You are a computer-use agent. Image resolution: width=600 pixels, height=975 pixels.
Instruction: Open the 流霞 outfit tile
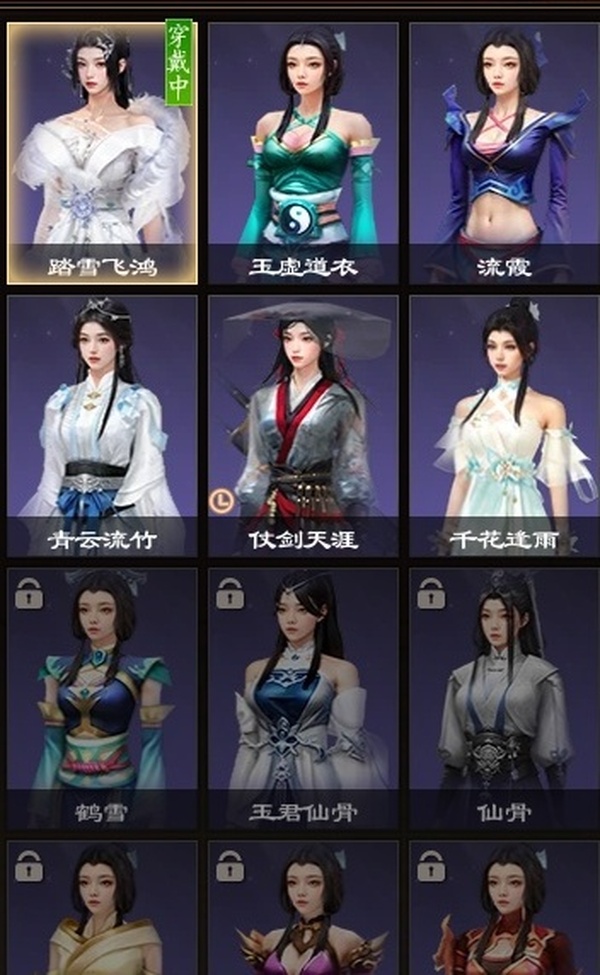pos(504,152)
